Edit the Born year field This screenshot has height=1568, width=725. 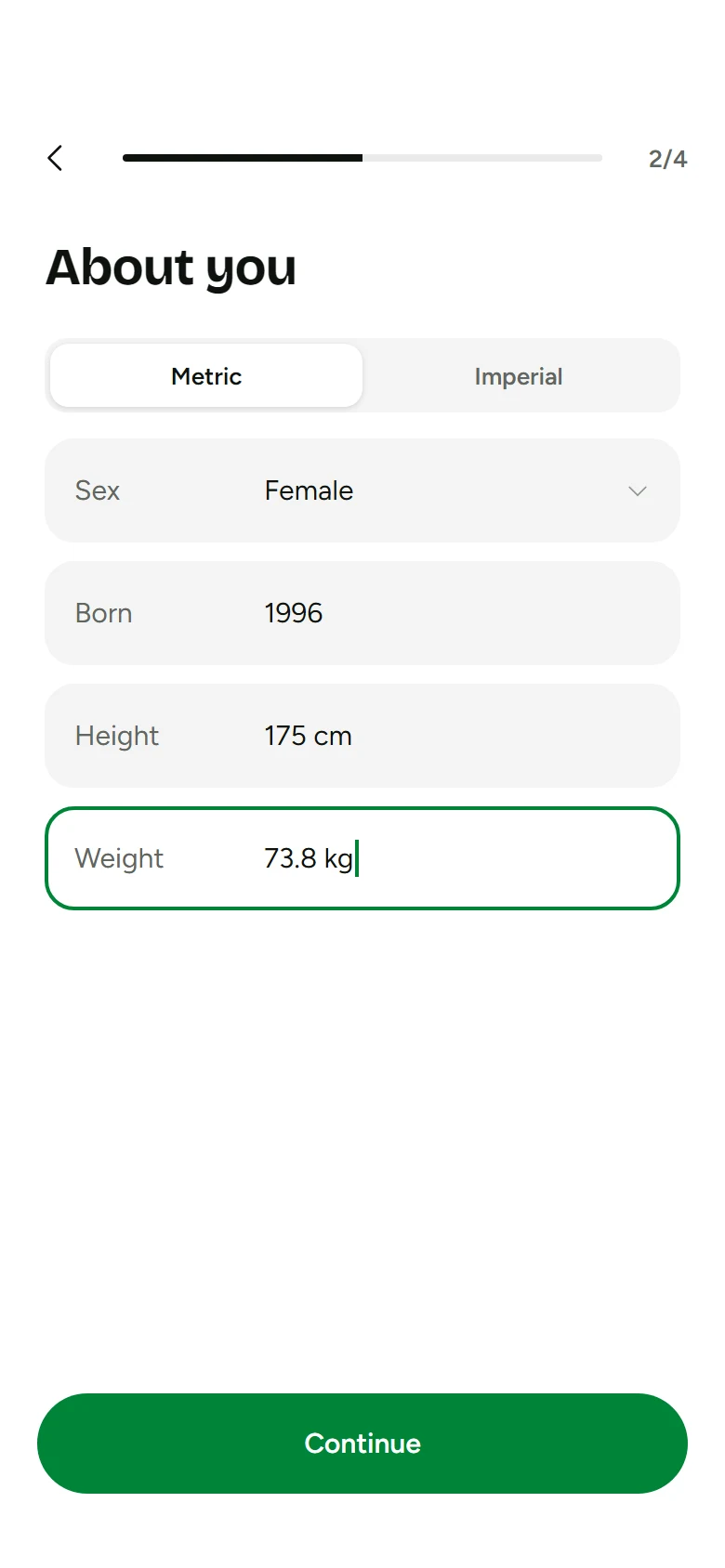point(362,613)
